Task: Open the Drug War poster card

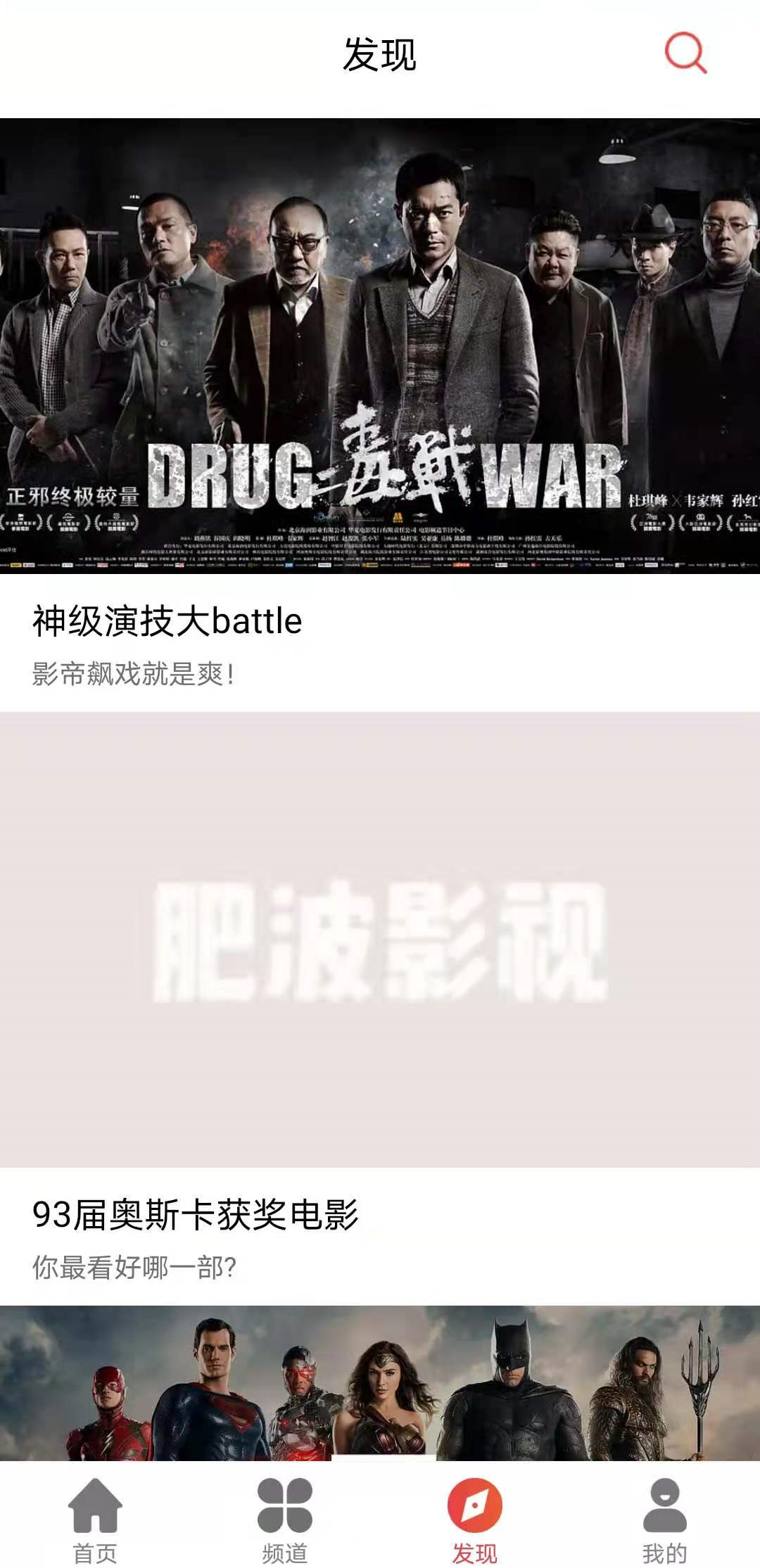Action: [x=380, y=346]
